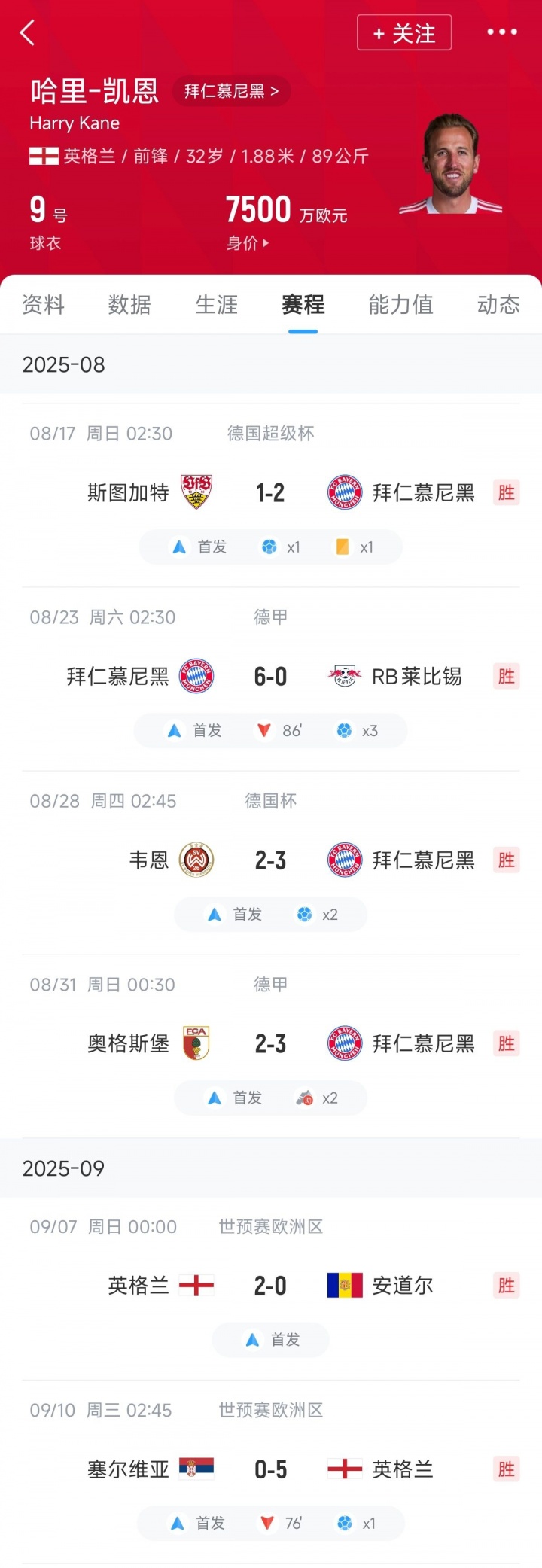Switch to the 数据 tab

[x=129, y=305]
